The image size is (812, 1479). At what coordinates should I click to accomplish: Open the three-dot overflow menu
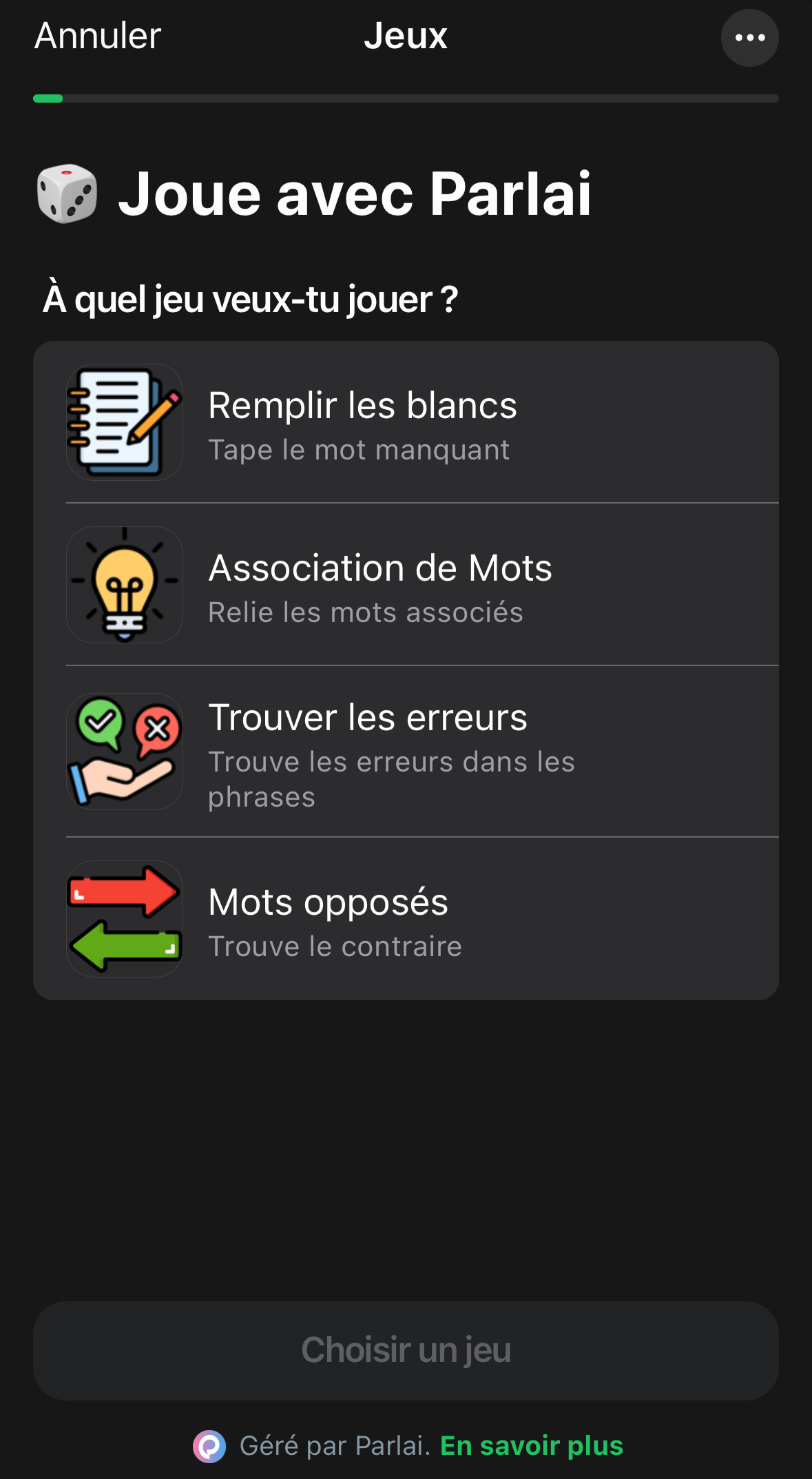click(749, 38)
